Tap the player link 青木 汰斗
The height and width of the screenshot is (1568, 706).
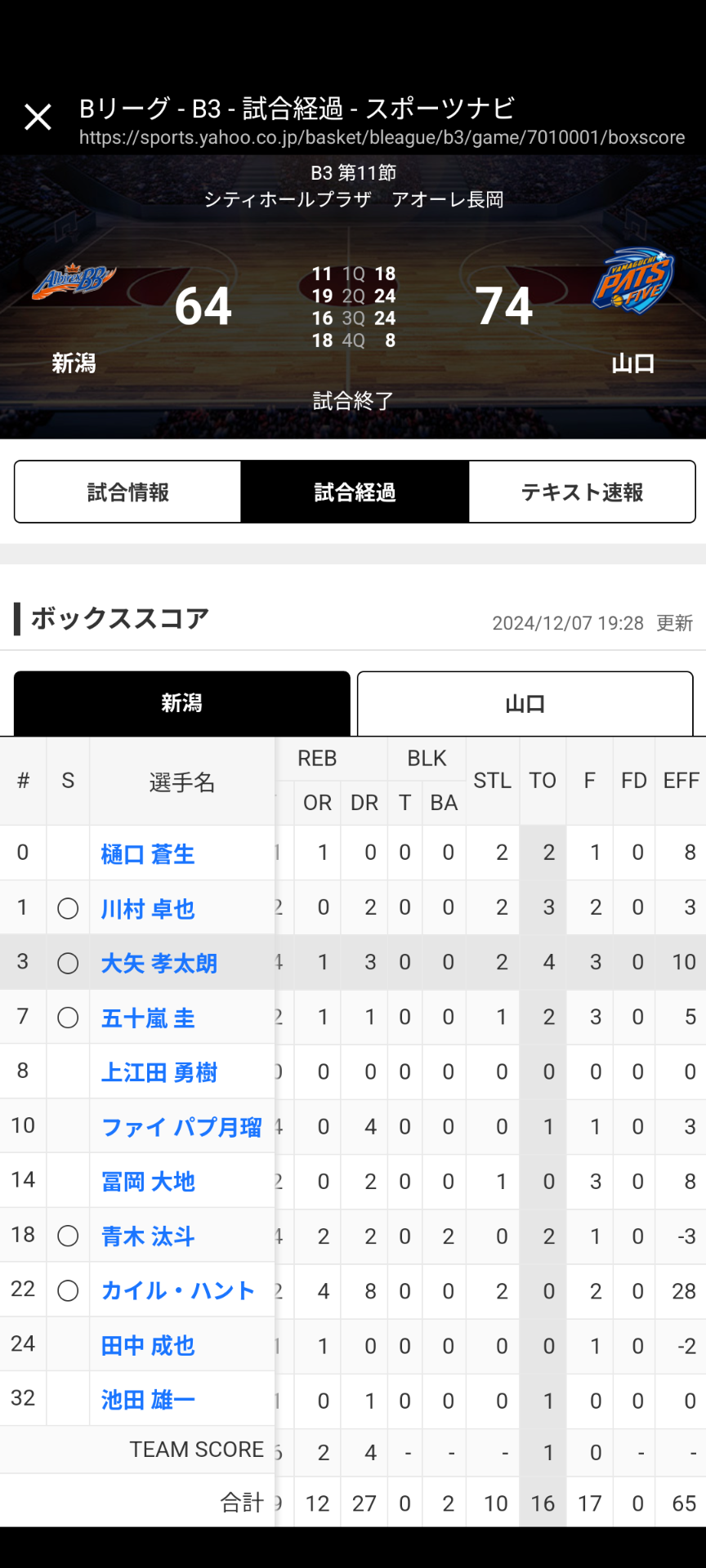[148, 1236]
